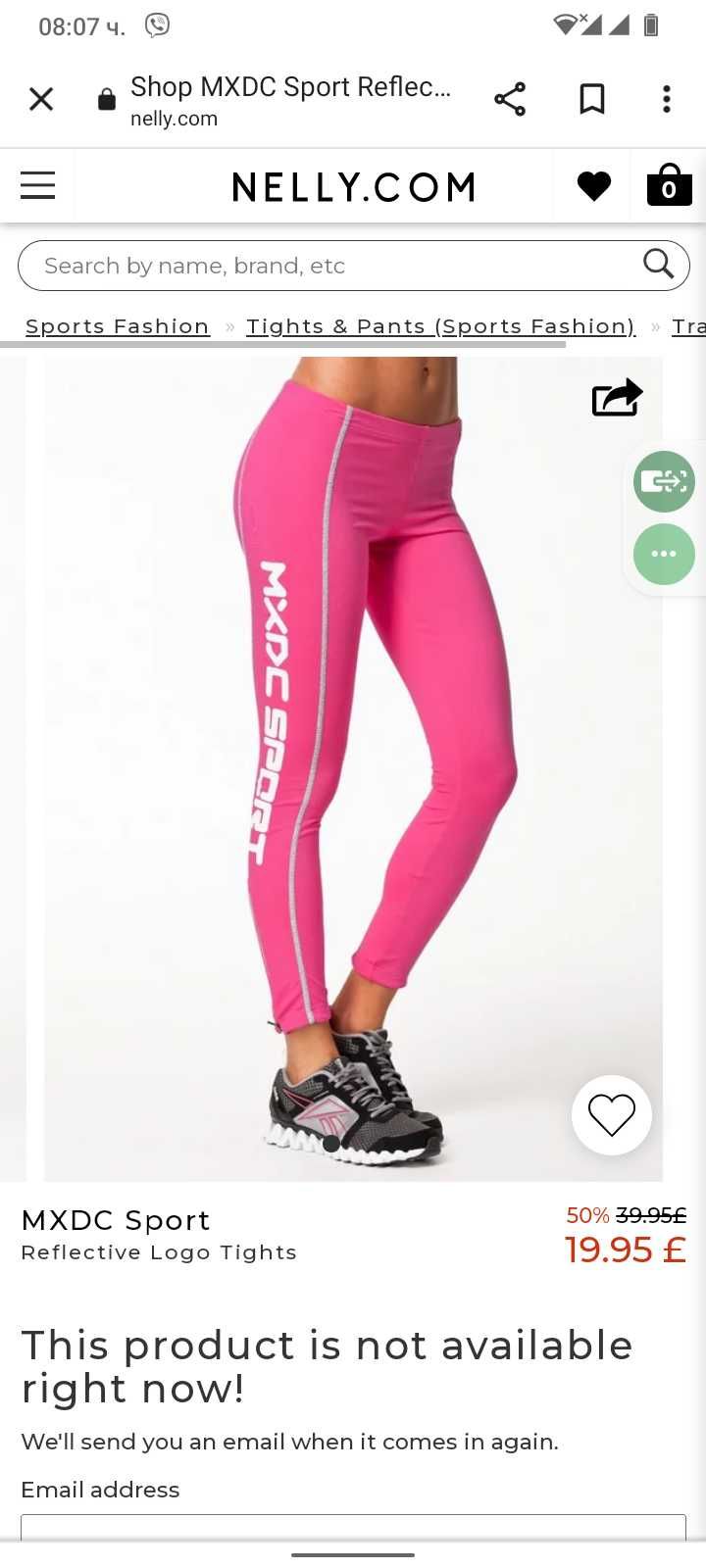Viewport: 706px width, 1568px height.
Task: Add tights to wishlist with heart button
Action: point(612,1115)
